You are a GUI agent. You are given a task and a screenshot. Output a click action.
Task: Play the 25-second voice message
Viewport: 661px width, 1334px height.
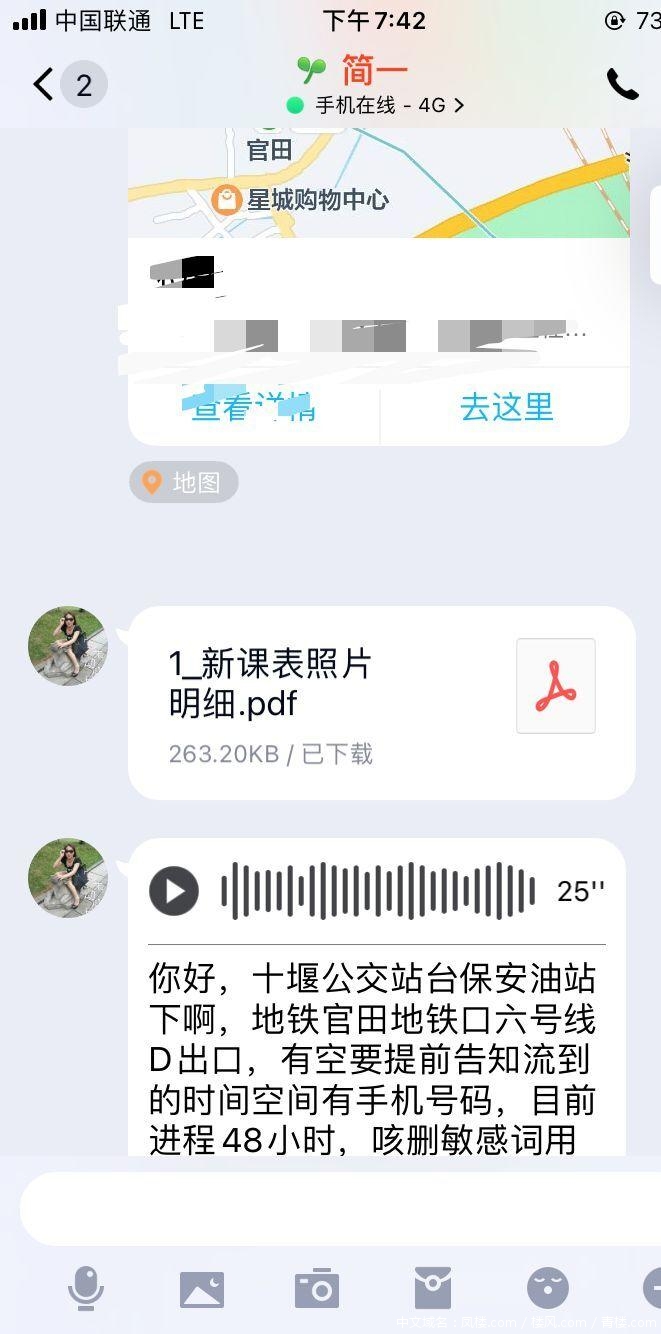(174, 890)
